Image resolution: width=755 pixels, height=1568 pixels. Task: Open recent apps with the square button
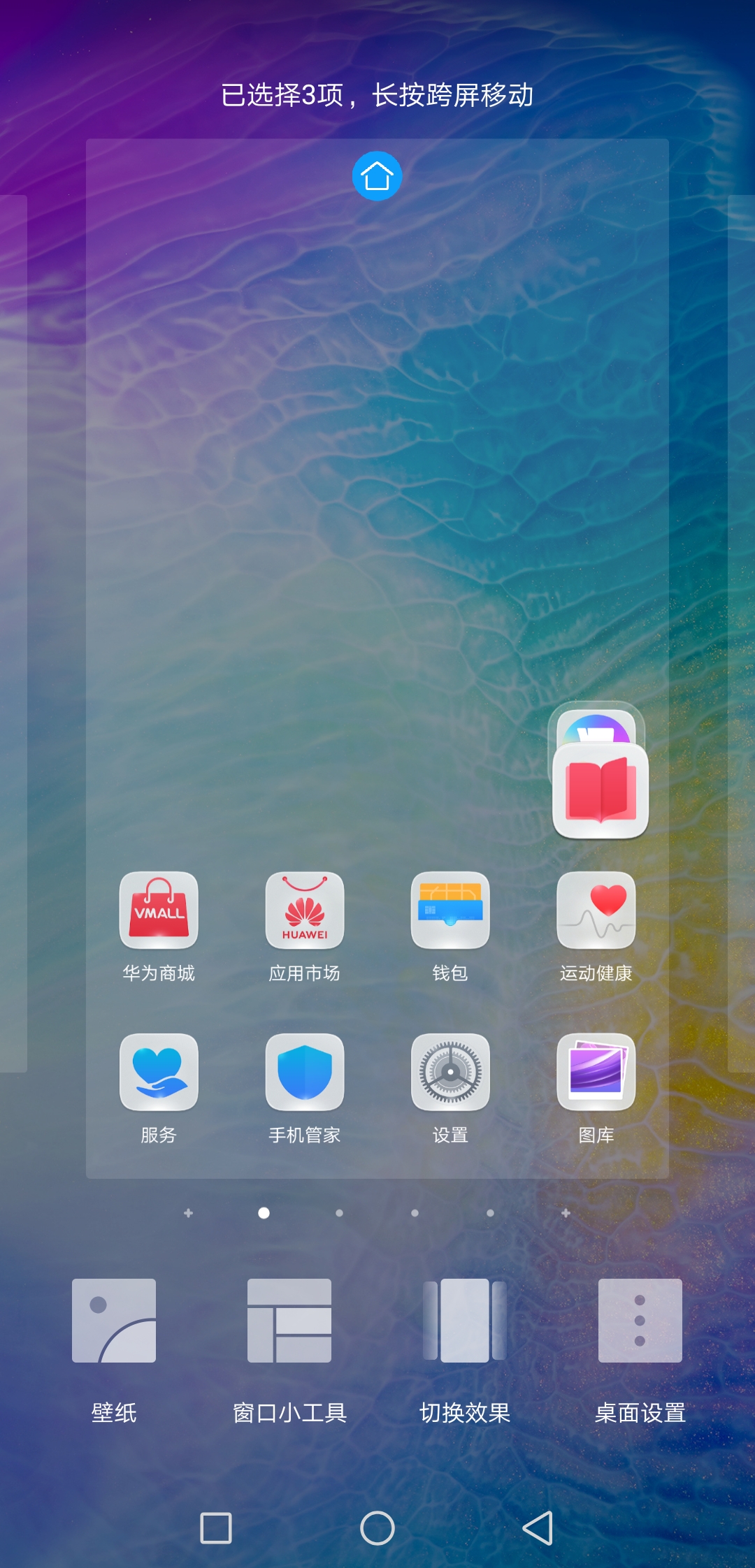point(216,1528)
